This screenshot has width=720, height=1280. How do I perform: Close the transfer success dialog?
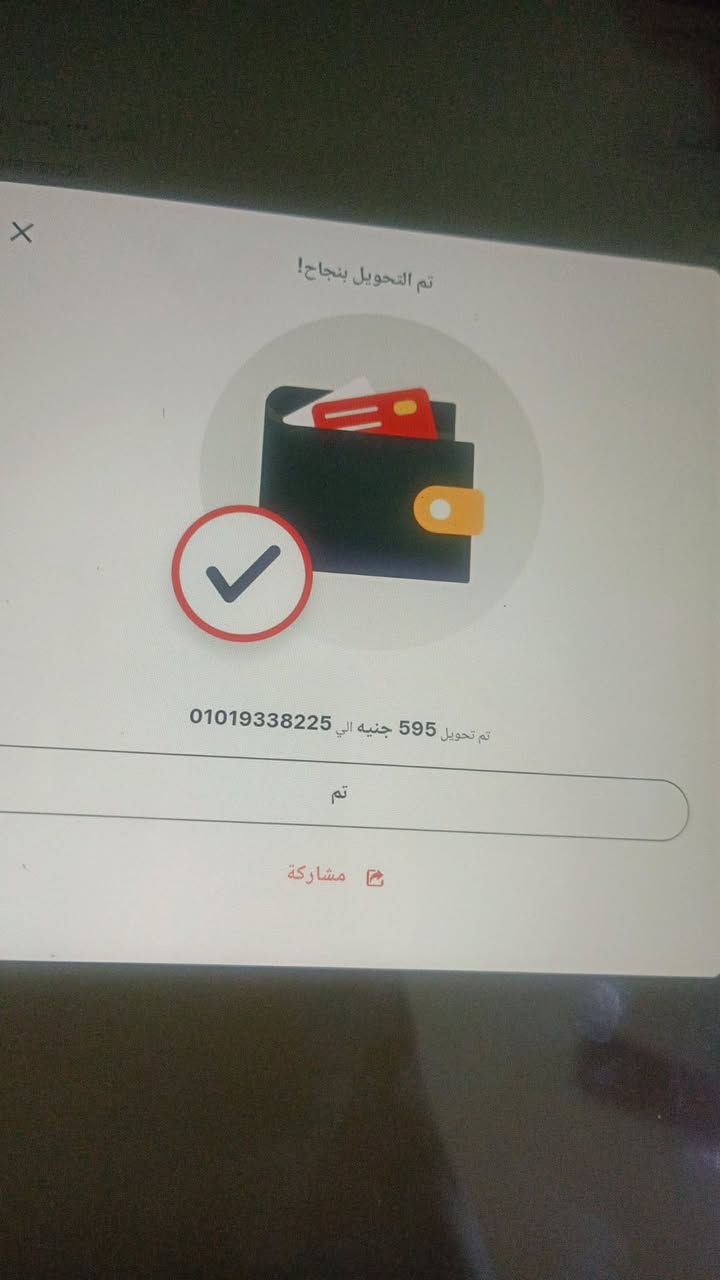pos(21,233)
